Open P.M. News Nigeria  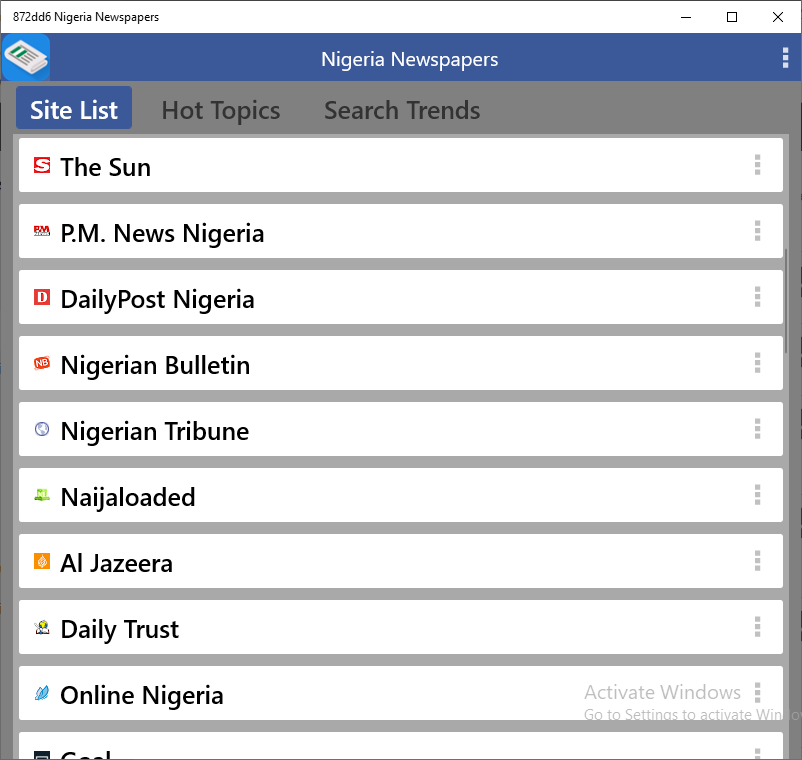[162, 233]
